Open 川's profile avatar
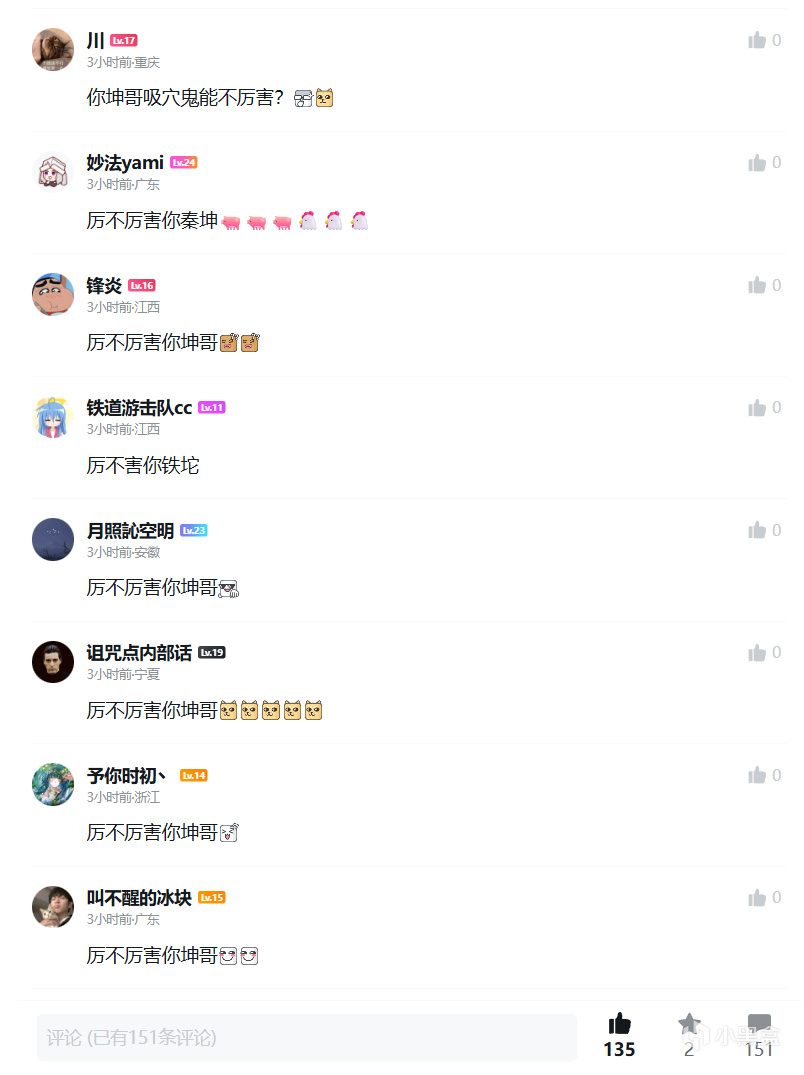The width and height of the screenshot is (804, 1075). pyautogui.click(x=53, y=49)
